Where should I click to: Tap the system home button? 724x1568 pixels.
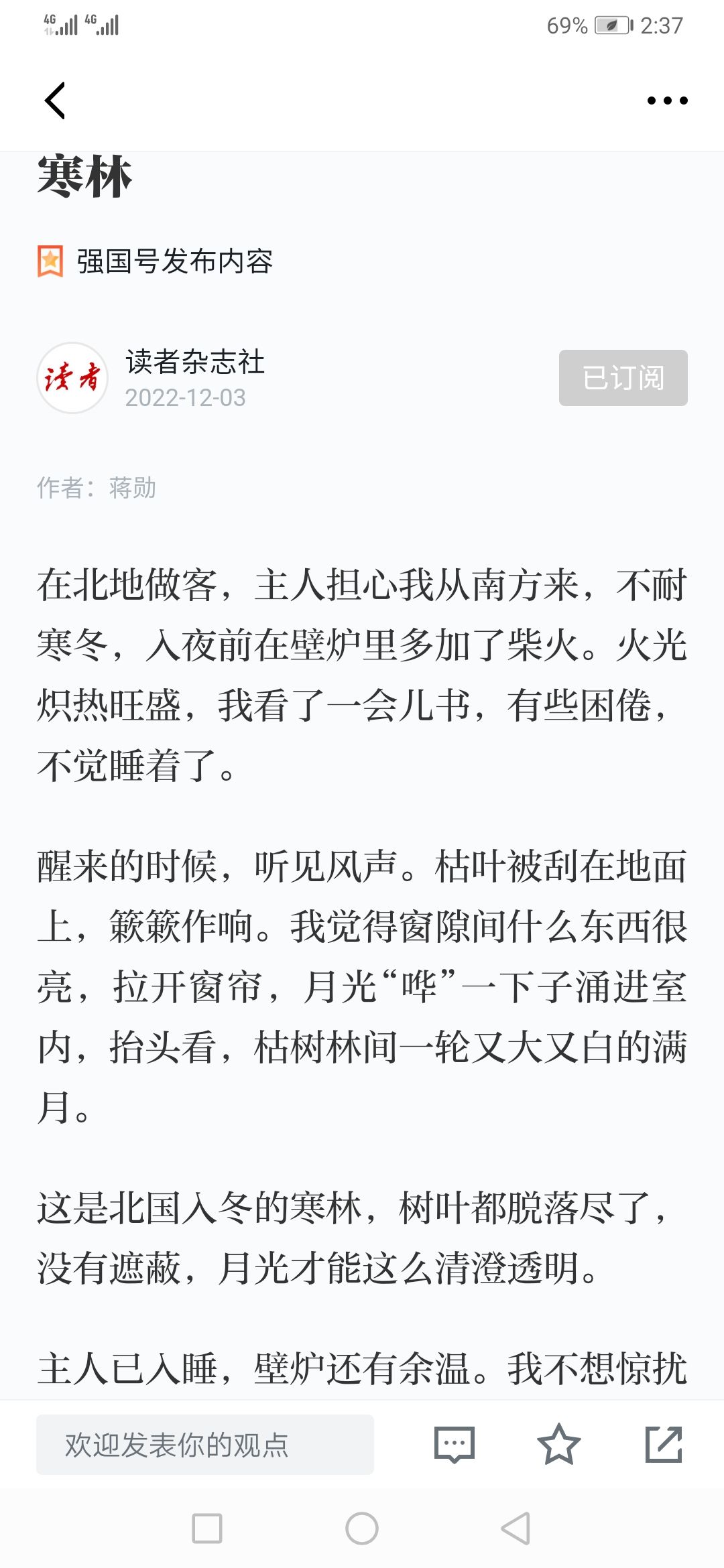pos(362,1528)
